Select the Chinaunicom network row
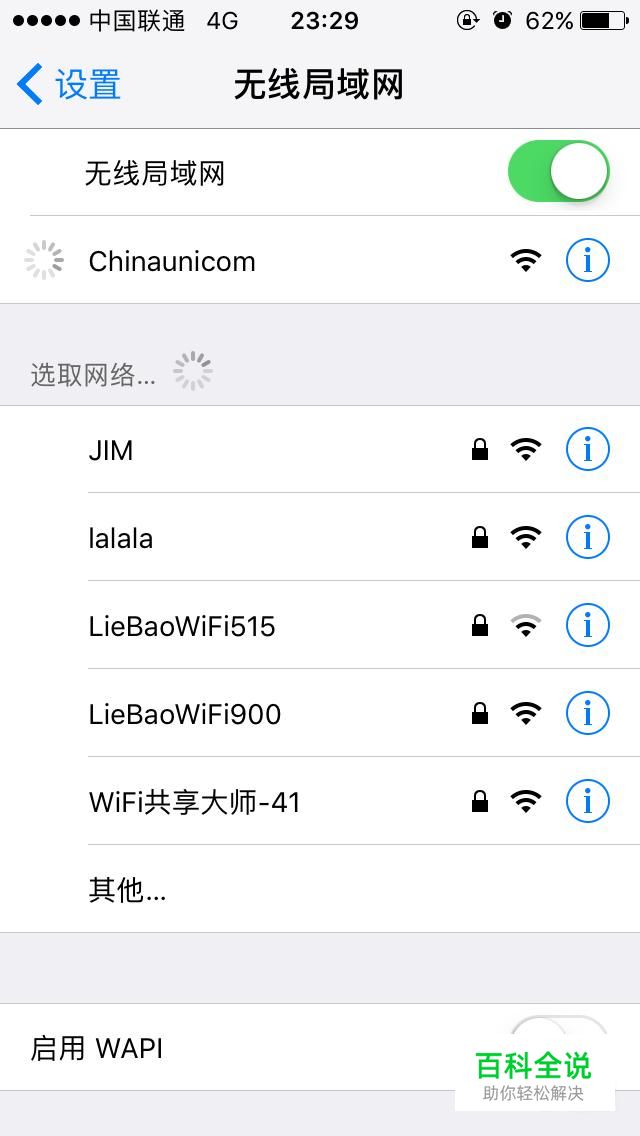The image size is (640, 1136). (x=320, y=260)
